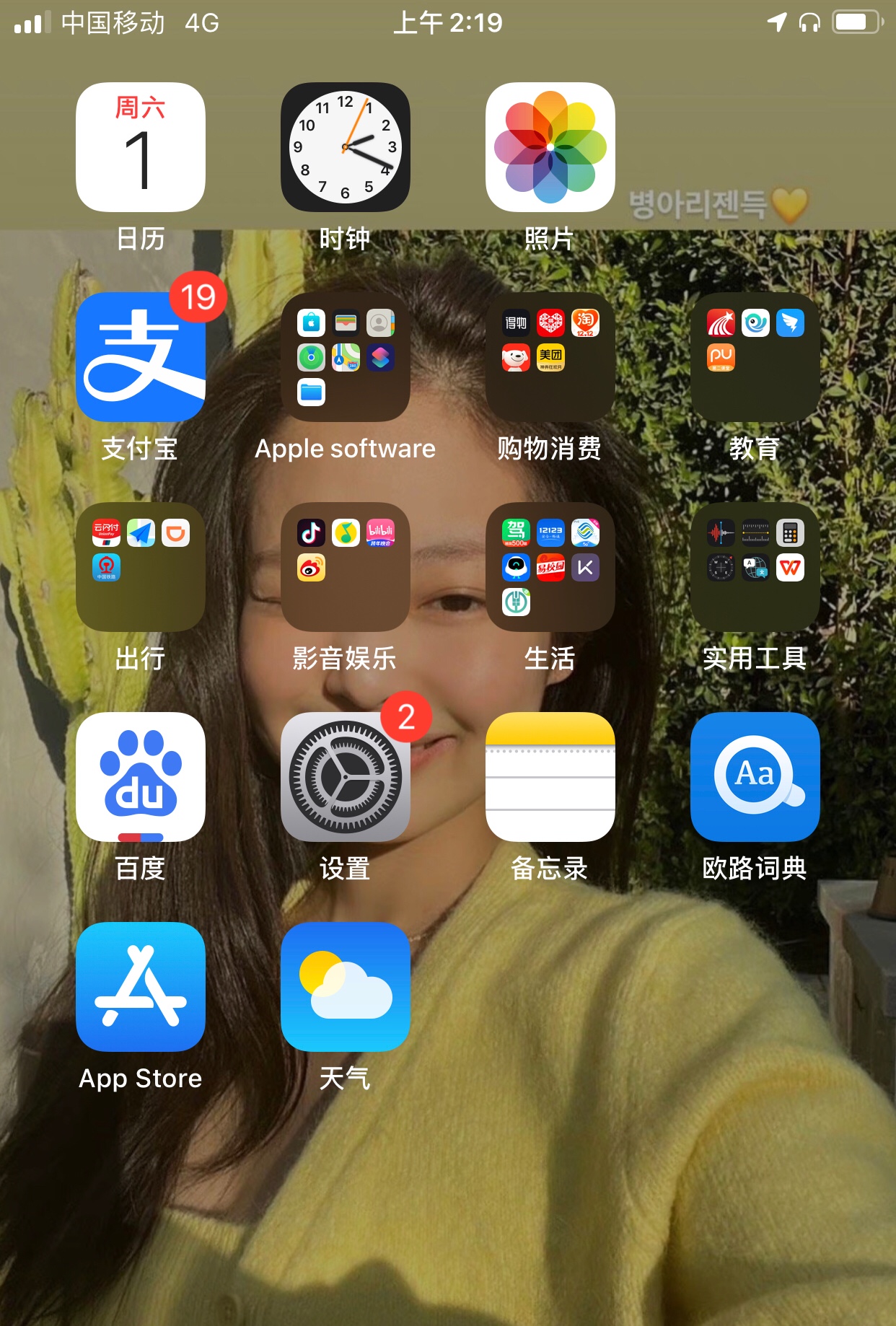
Task: Open the Weather app (天气)
Action: 345,987
